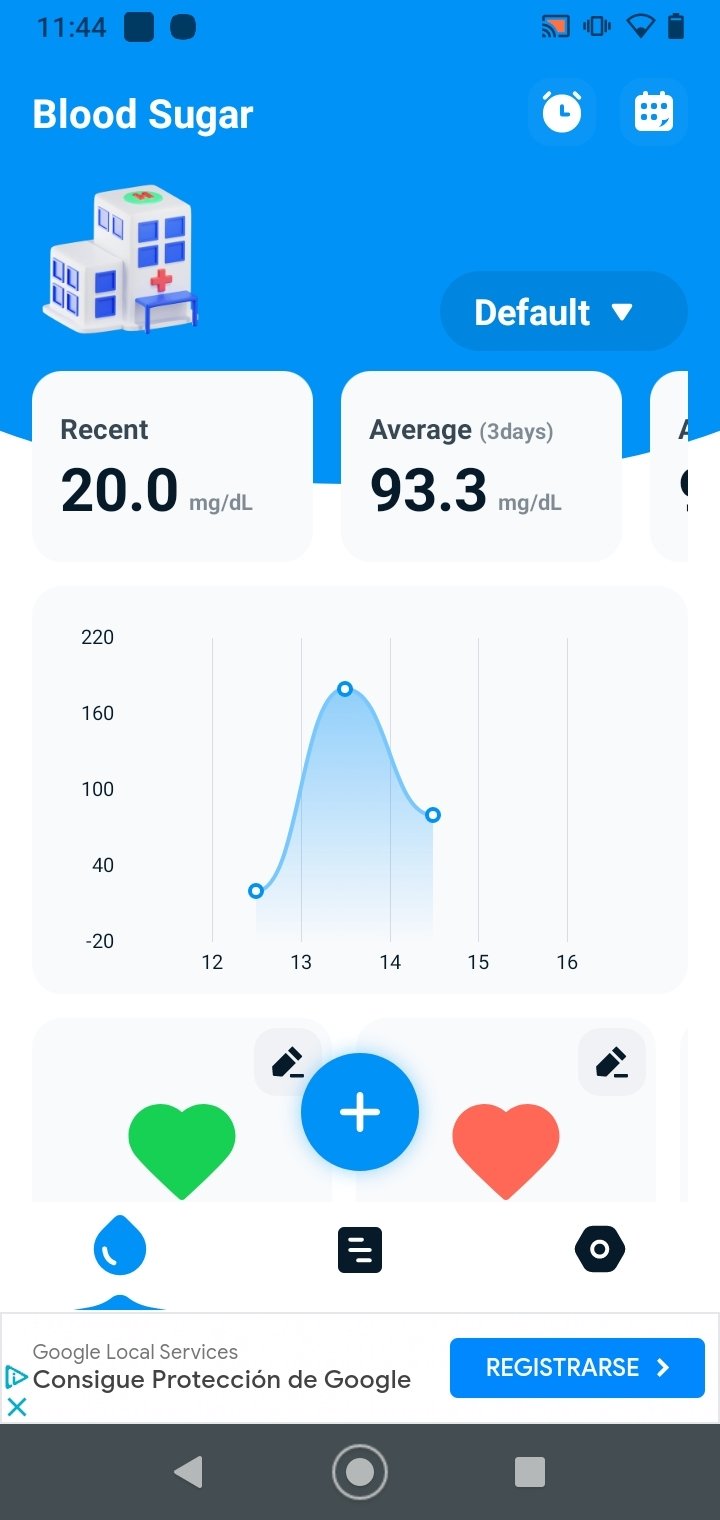Image resolution: width=720 pixels, height=1520 pixels.
Task: Expand the Default dropdown
Action: click(x=564, y=311)
